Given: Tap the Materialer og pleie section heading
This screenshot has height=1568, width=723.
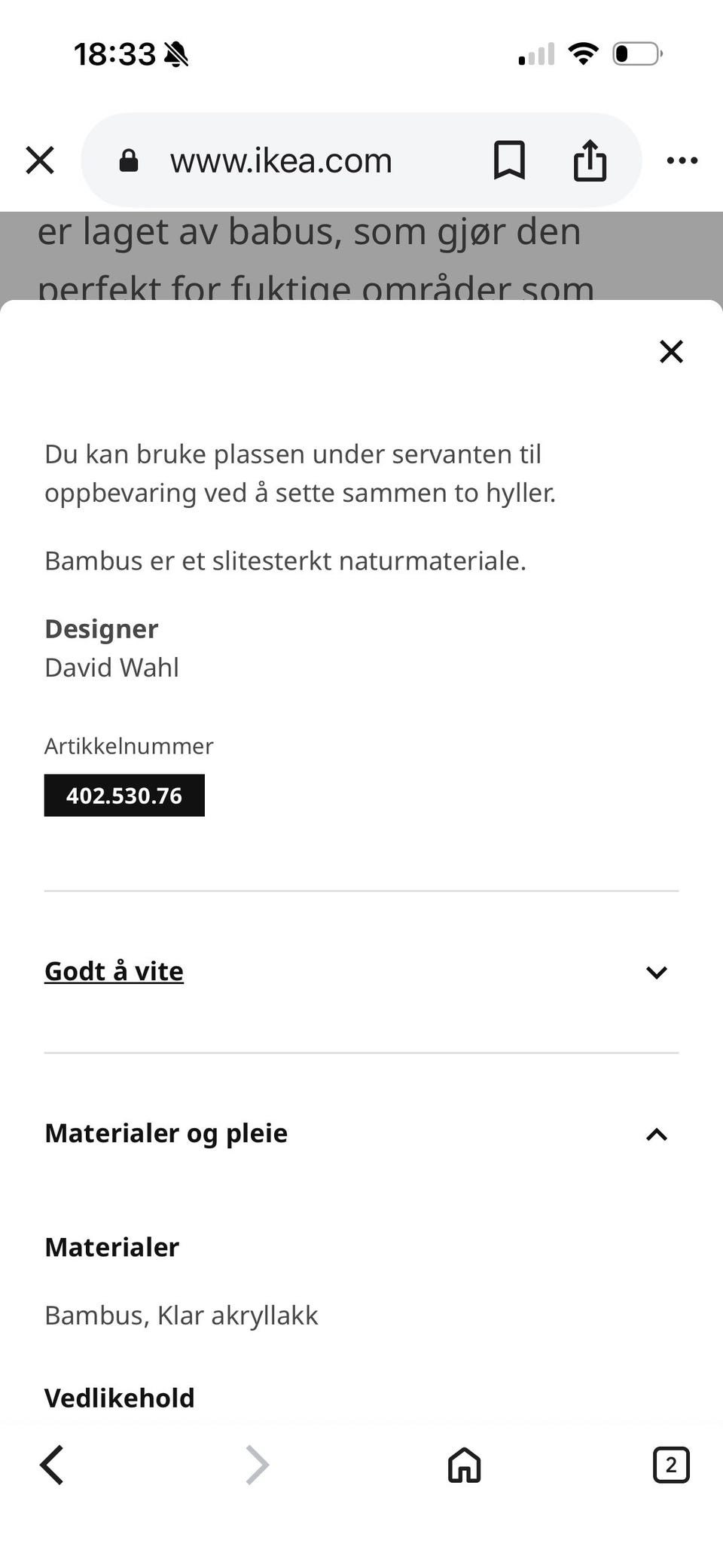Looking at the screenshot, I should pos(166,1133).
